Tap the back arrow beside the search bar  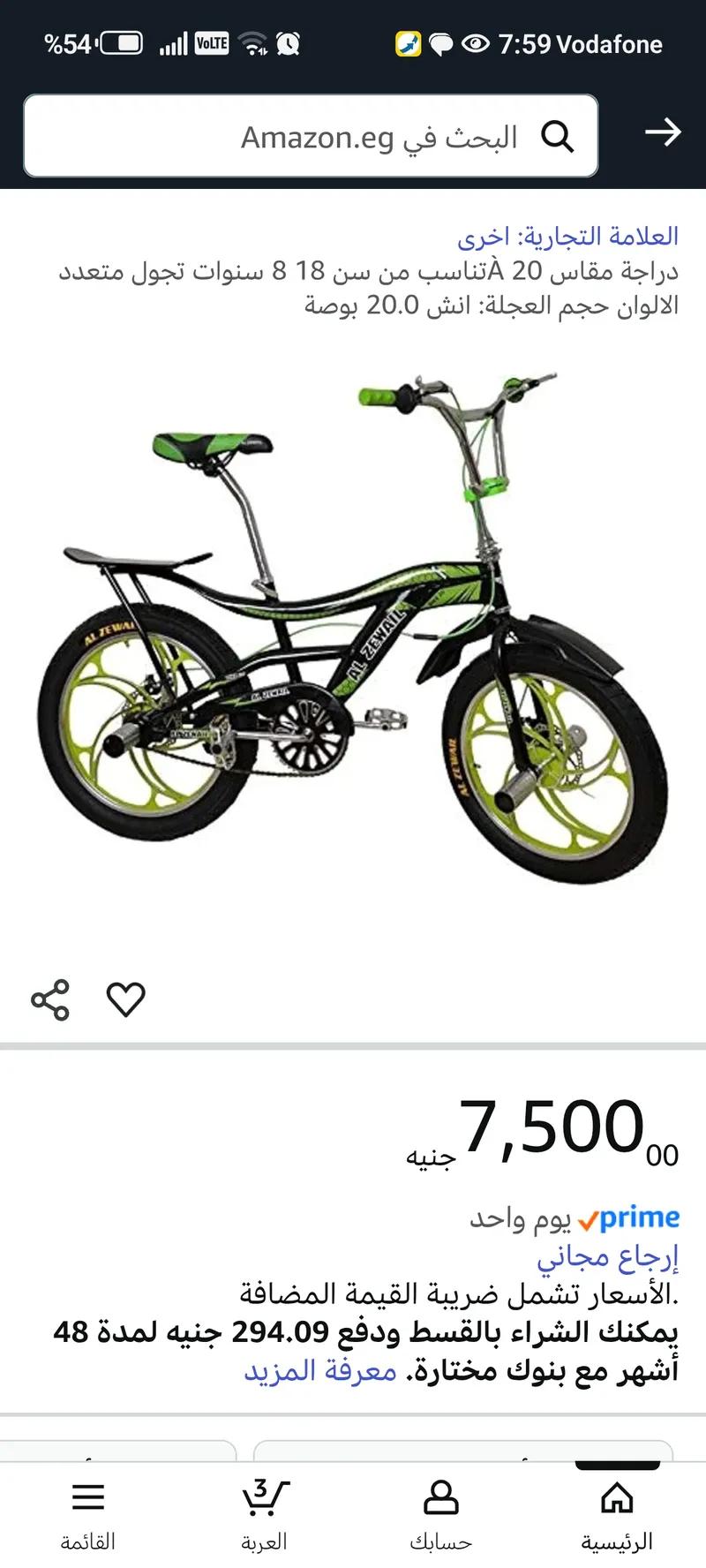click(x=664, y=134)
